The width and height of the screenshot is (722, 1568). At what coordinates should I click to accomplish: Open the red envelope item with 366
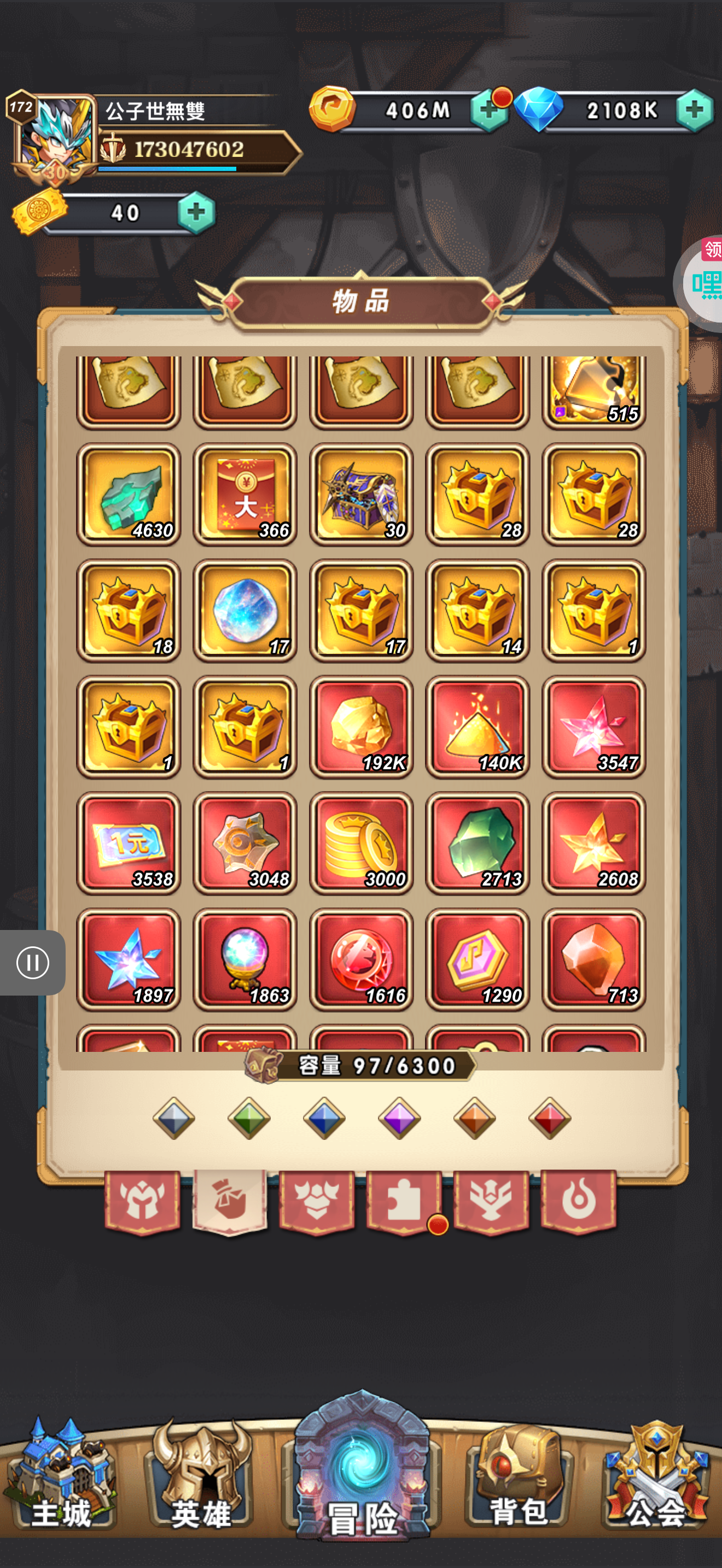[x=244, y=494]
